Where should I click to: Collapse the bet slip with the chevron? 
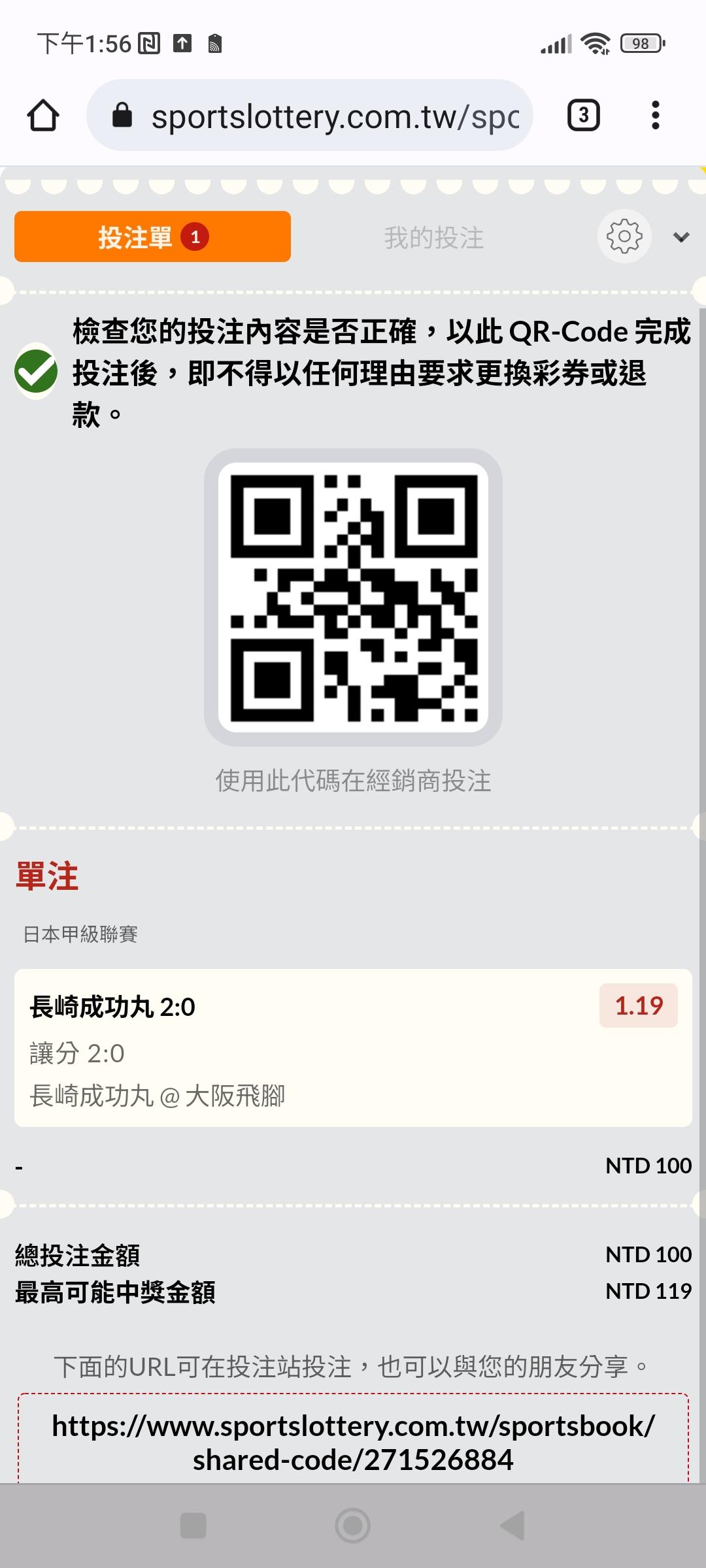point(681,237)
